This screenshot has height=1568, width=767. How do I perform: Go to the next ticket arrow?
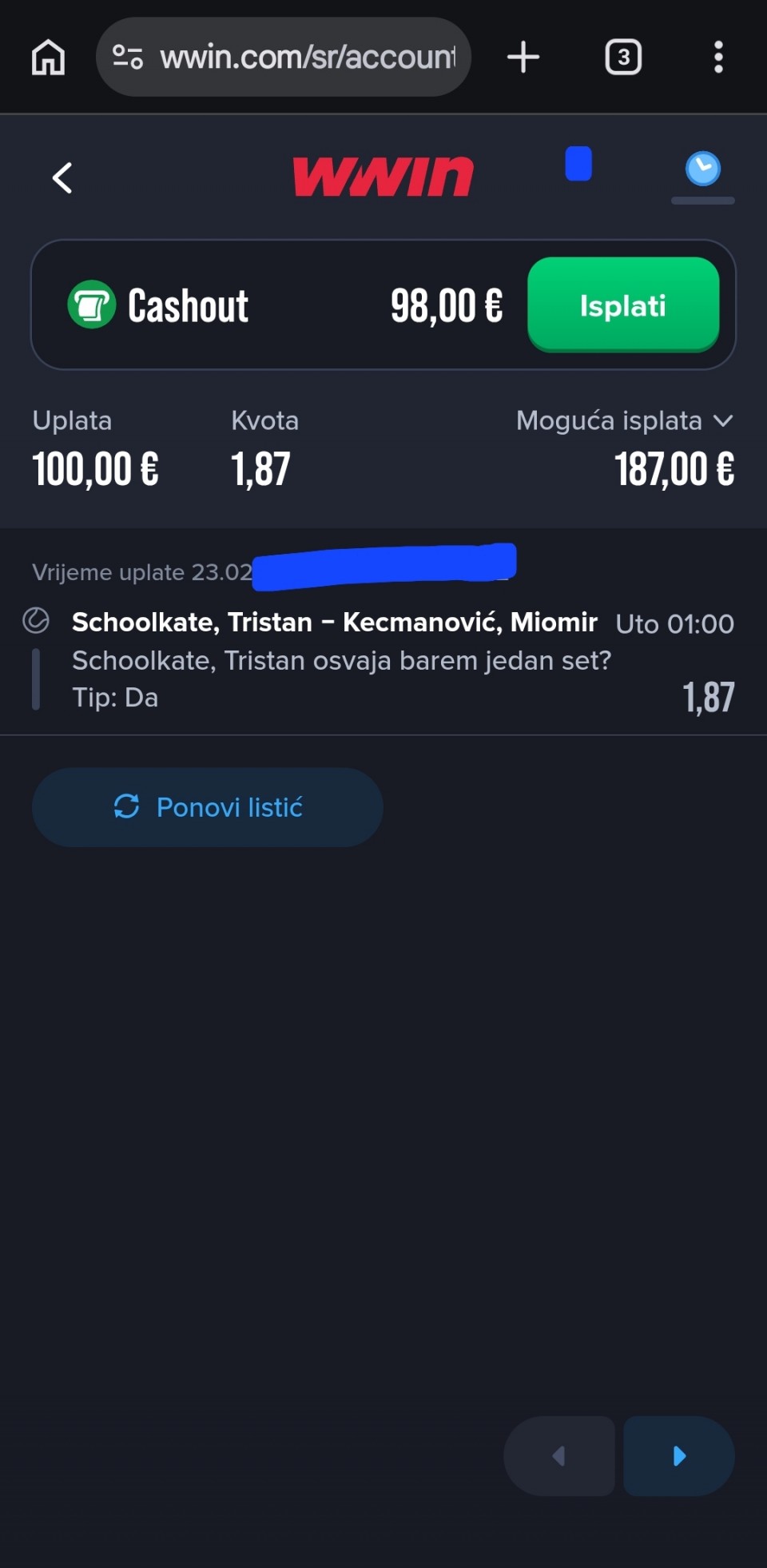(x=679, y=1456)
